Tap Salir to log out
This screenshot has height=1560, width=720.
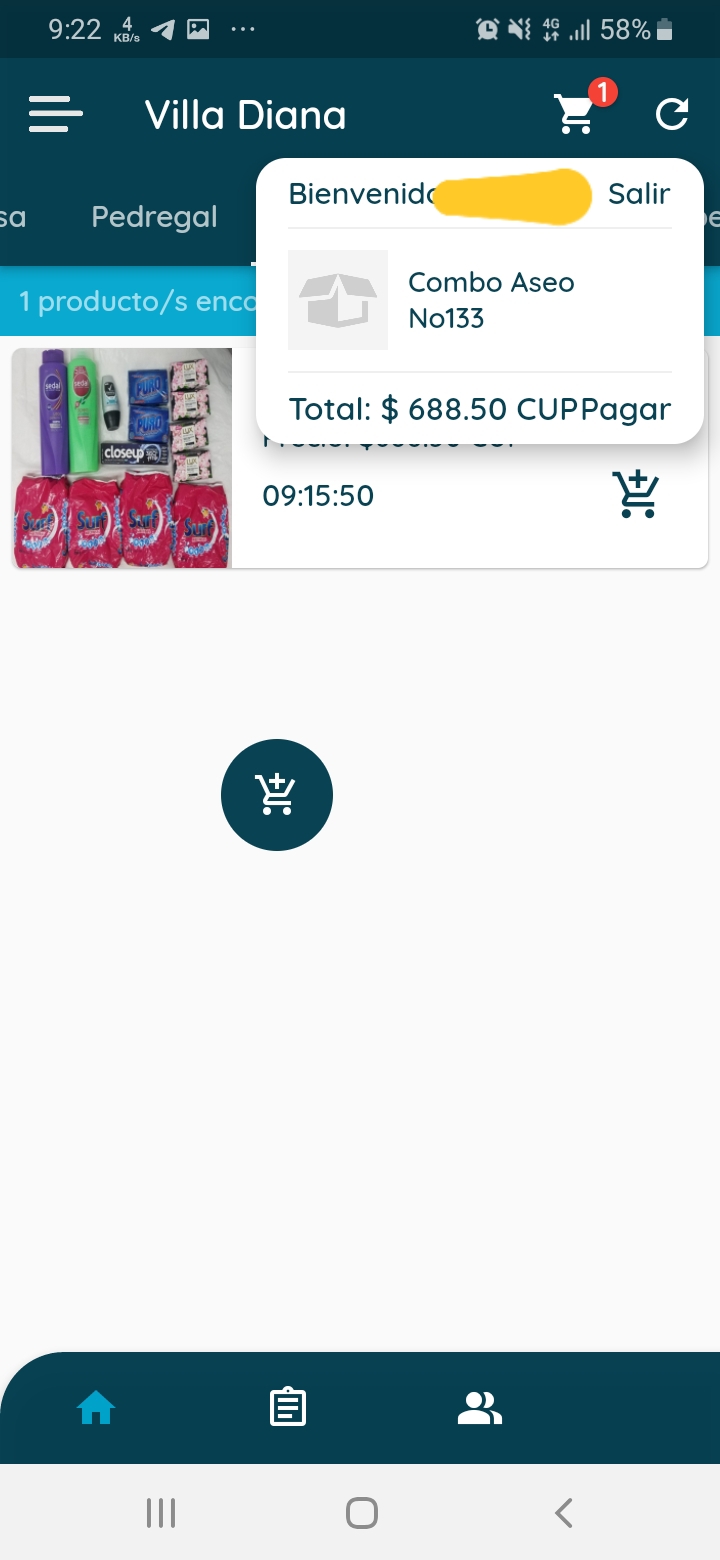coord(639,193)
